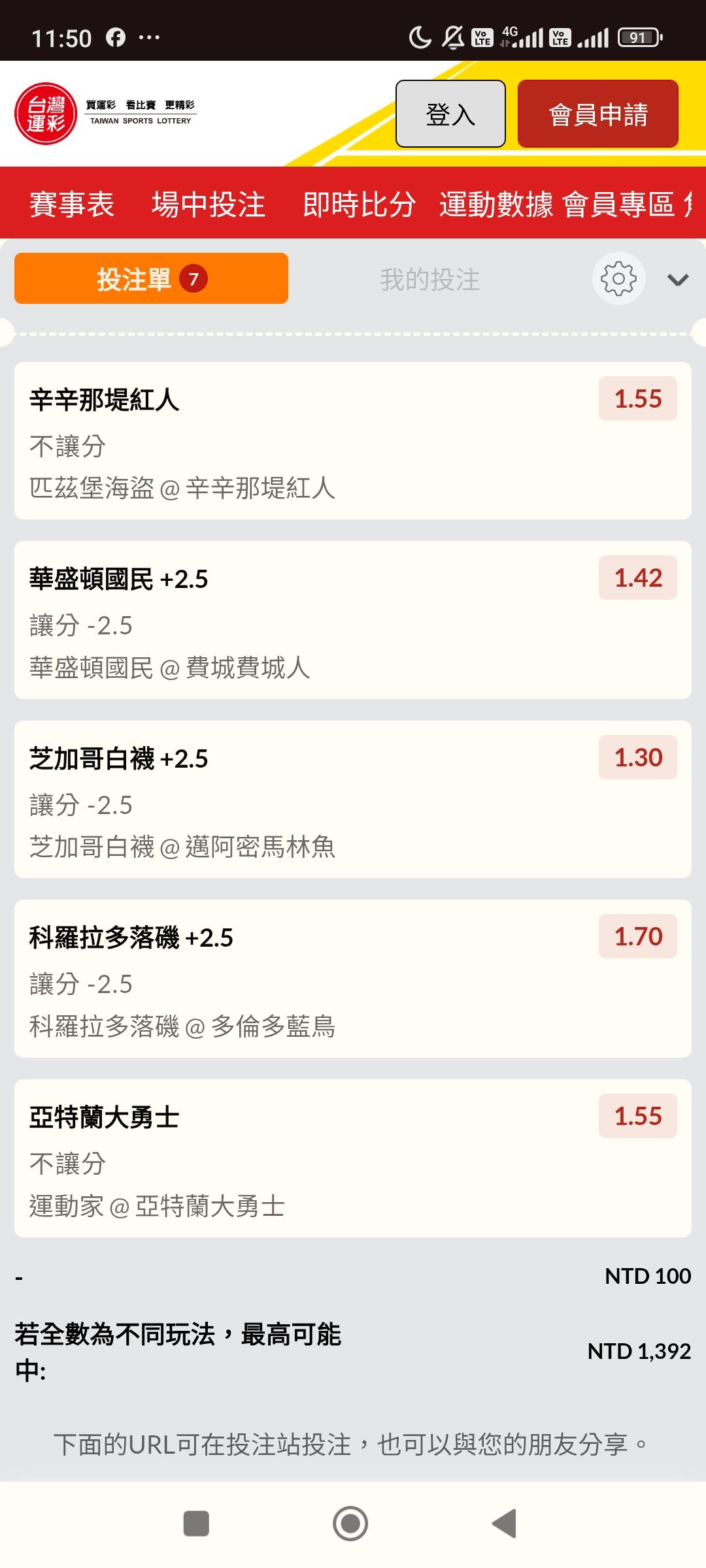The height and width of the screenshot is (1568, 706).
Task: Select the 投注單 bet slip tab
Action: [x=151, y=279]
